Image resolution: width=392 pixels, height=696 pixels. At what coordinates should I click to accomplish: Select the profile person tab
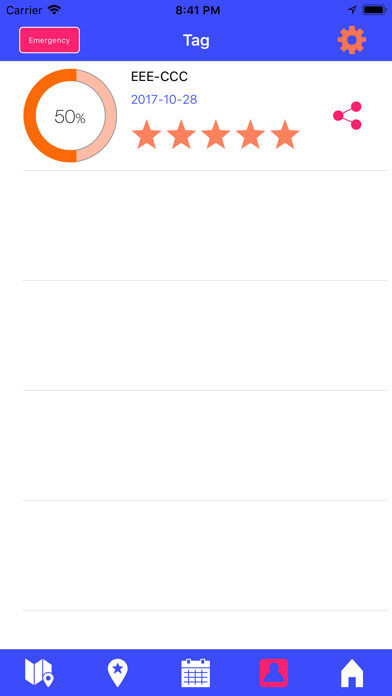(274, 673)
